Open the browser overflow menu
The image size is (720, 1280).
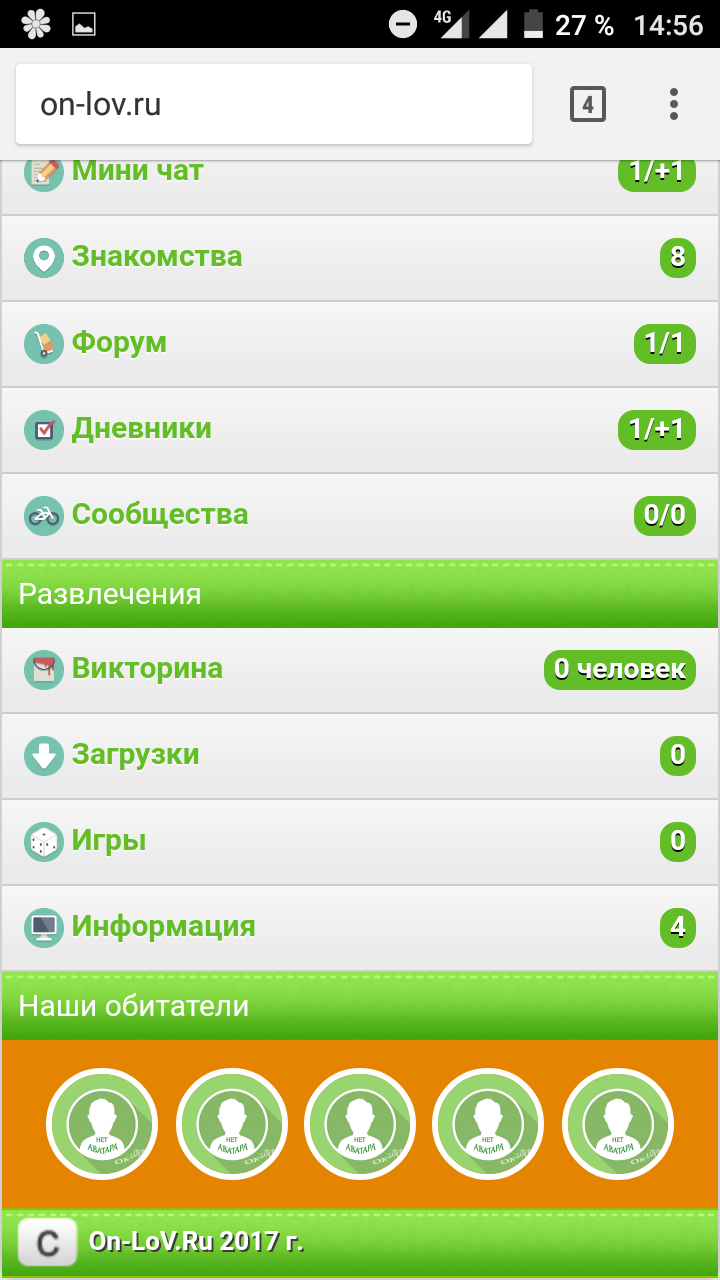[674, 104]
